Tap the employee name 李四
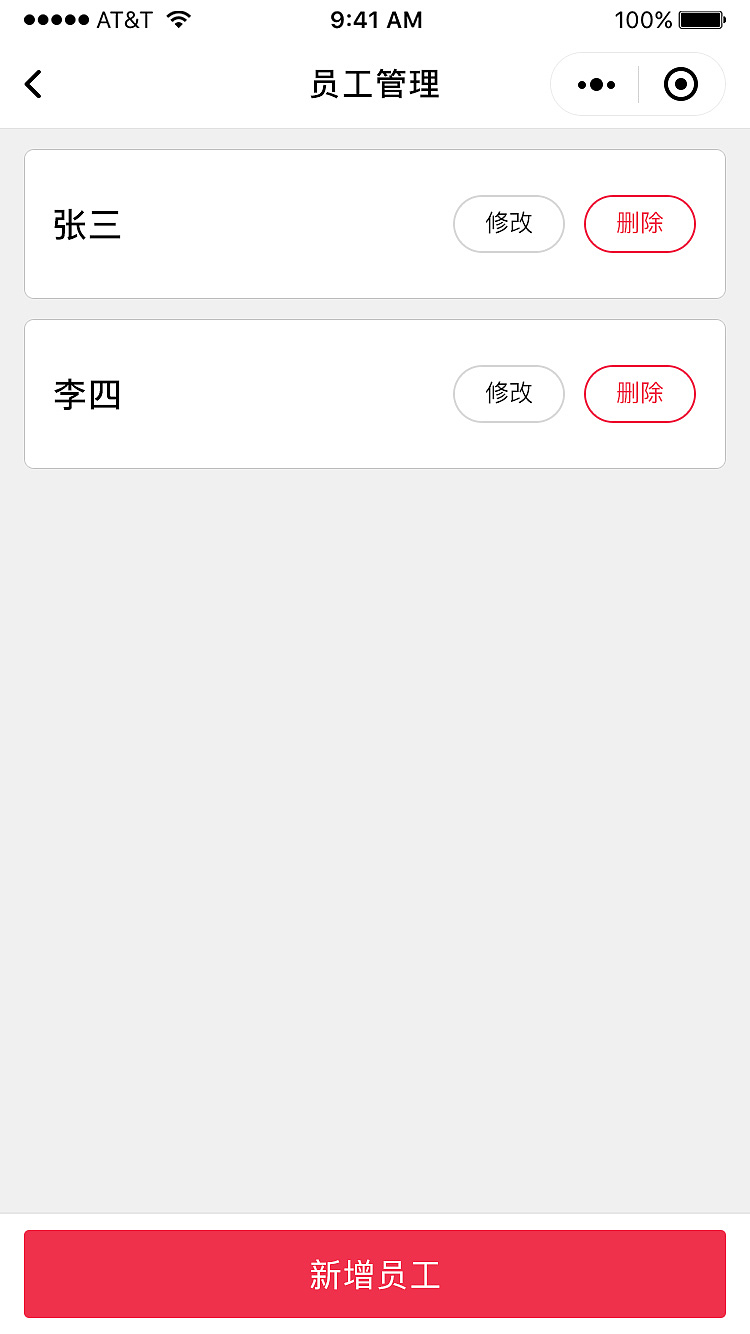Viewport: 750px width, 1334px height. click(x=87, y=394)
